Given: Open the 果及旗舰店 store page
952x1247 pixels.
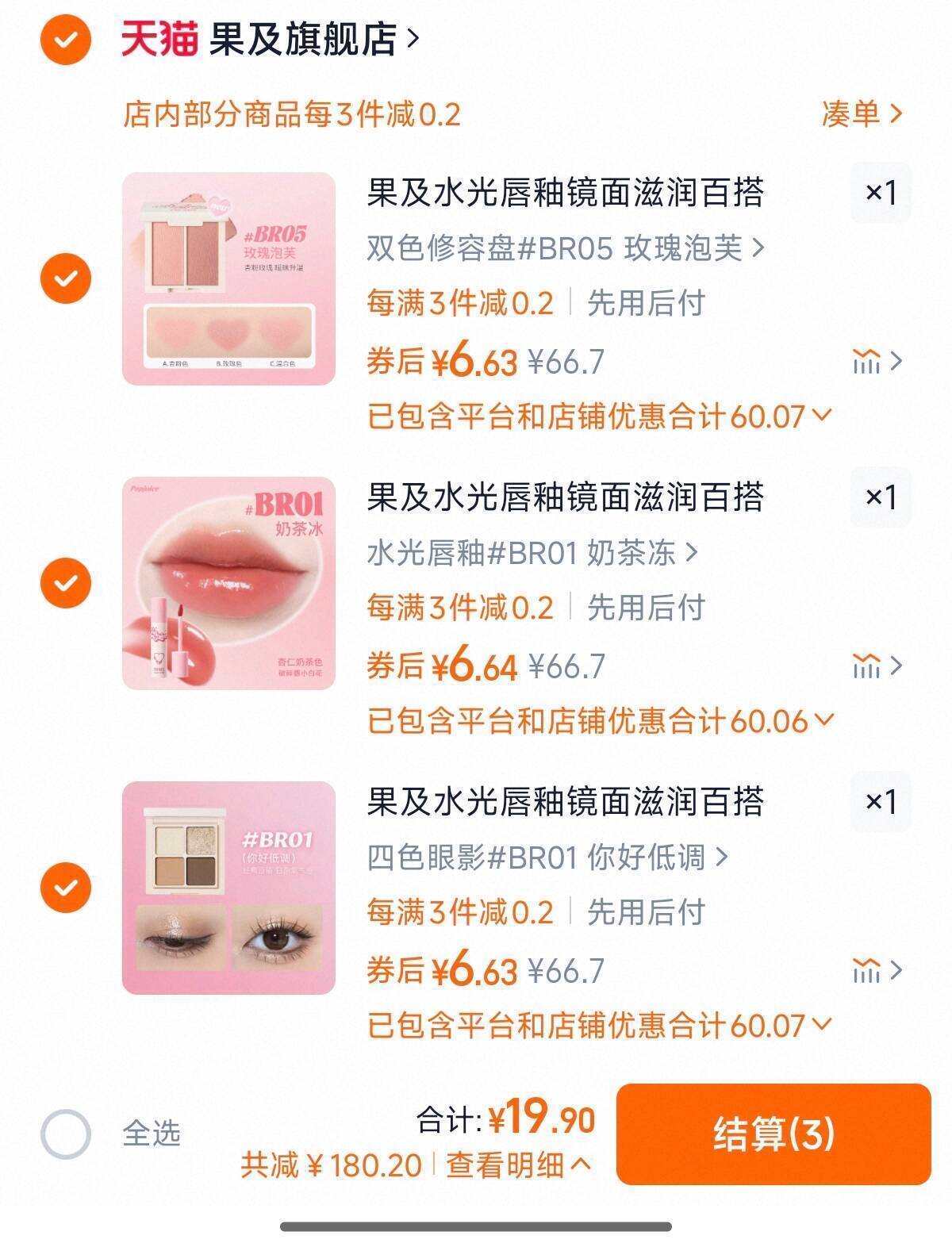Looking at the screenshot, I should [x=309, y=39].
